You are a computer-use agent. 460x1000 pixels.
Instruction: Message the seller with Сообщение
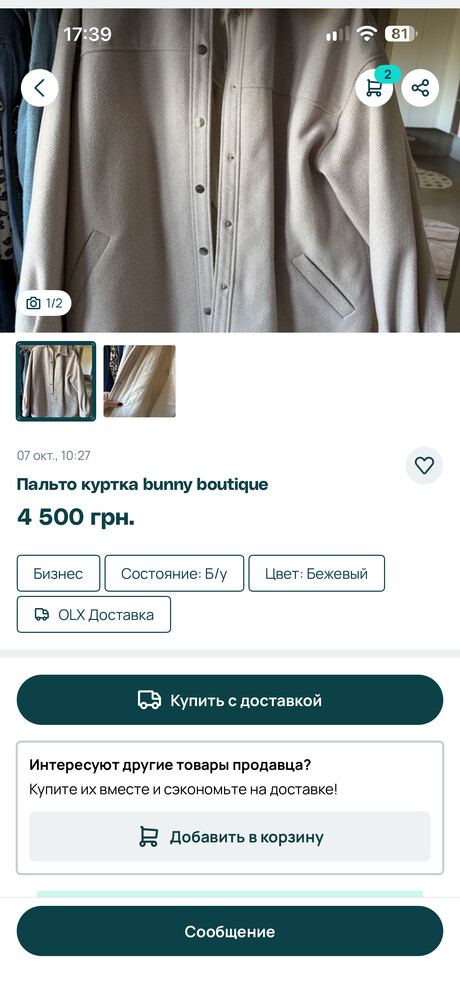(230, 931)
